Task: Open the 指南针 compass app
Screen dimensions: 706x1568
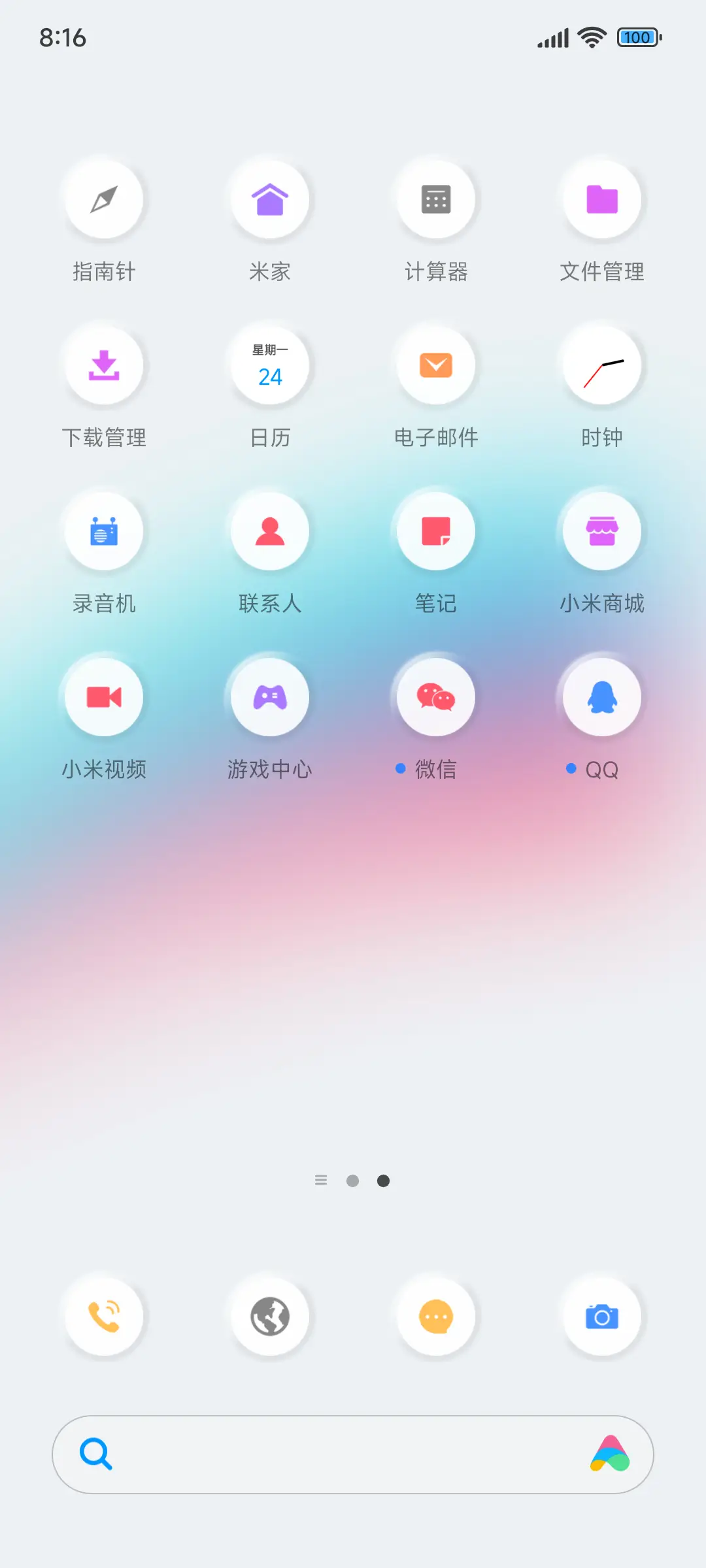Action: point(103,199)
